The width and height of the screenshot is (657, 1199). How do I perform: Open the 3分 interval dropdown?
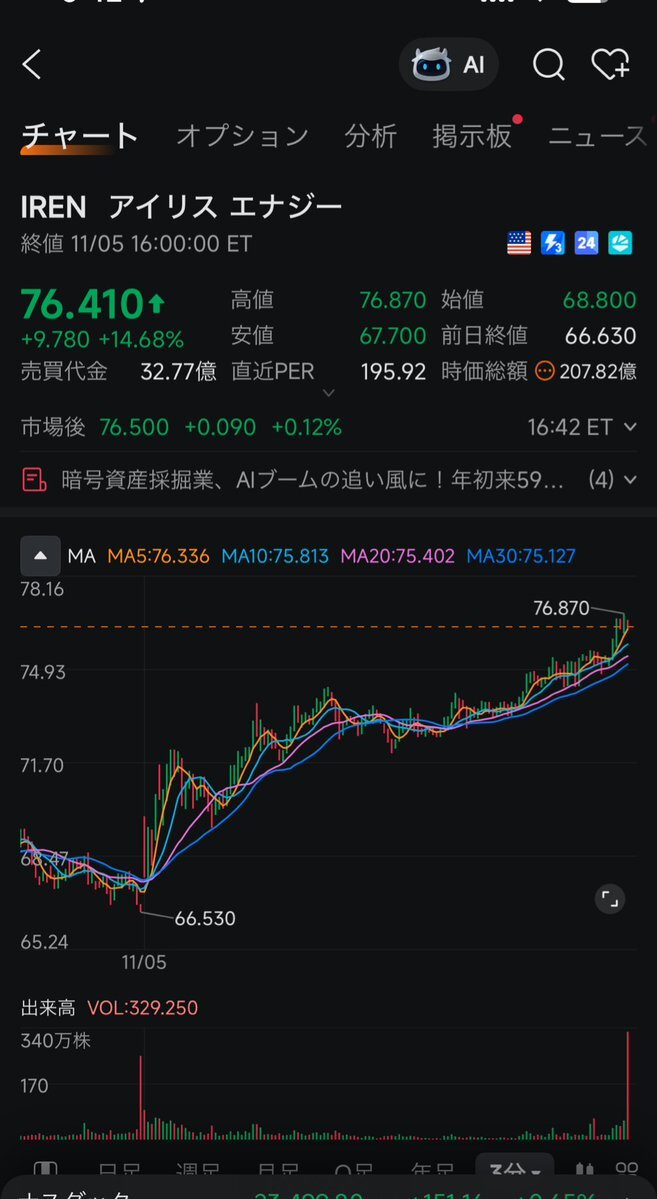(514, 1170)
